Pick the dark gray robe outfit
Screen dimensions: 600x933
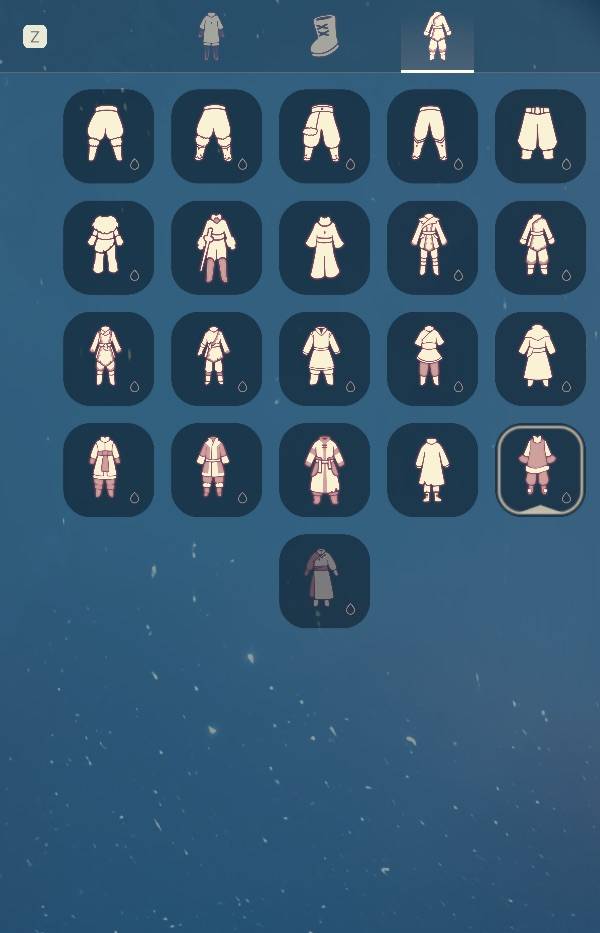coord(324,579)
